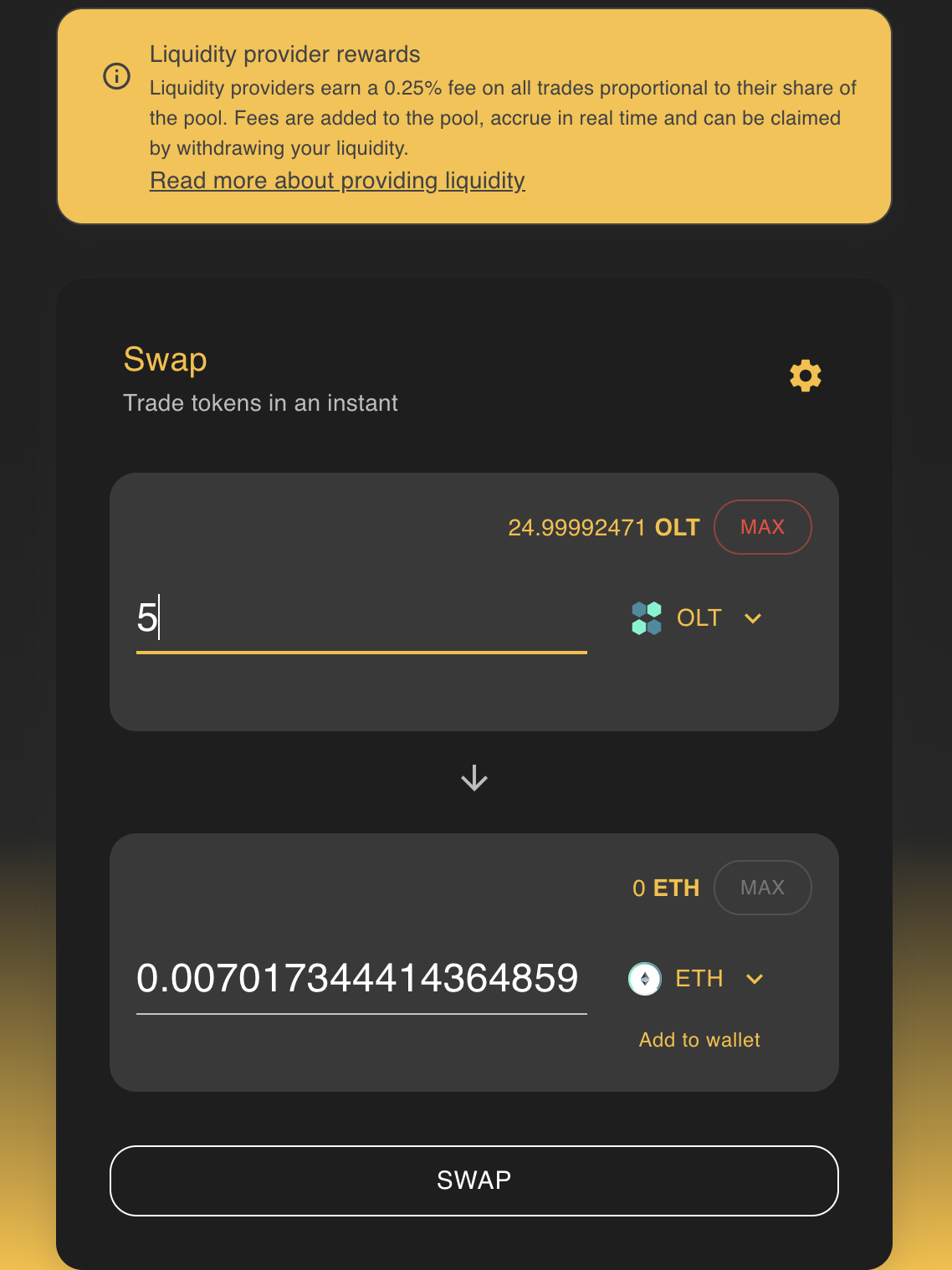Edit the ETH amount field

point(361,979)
